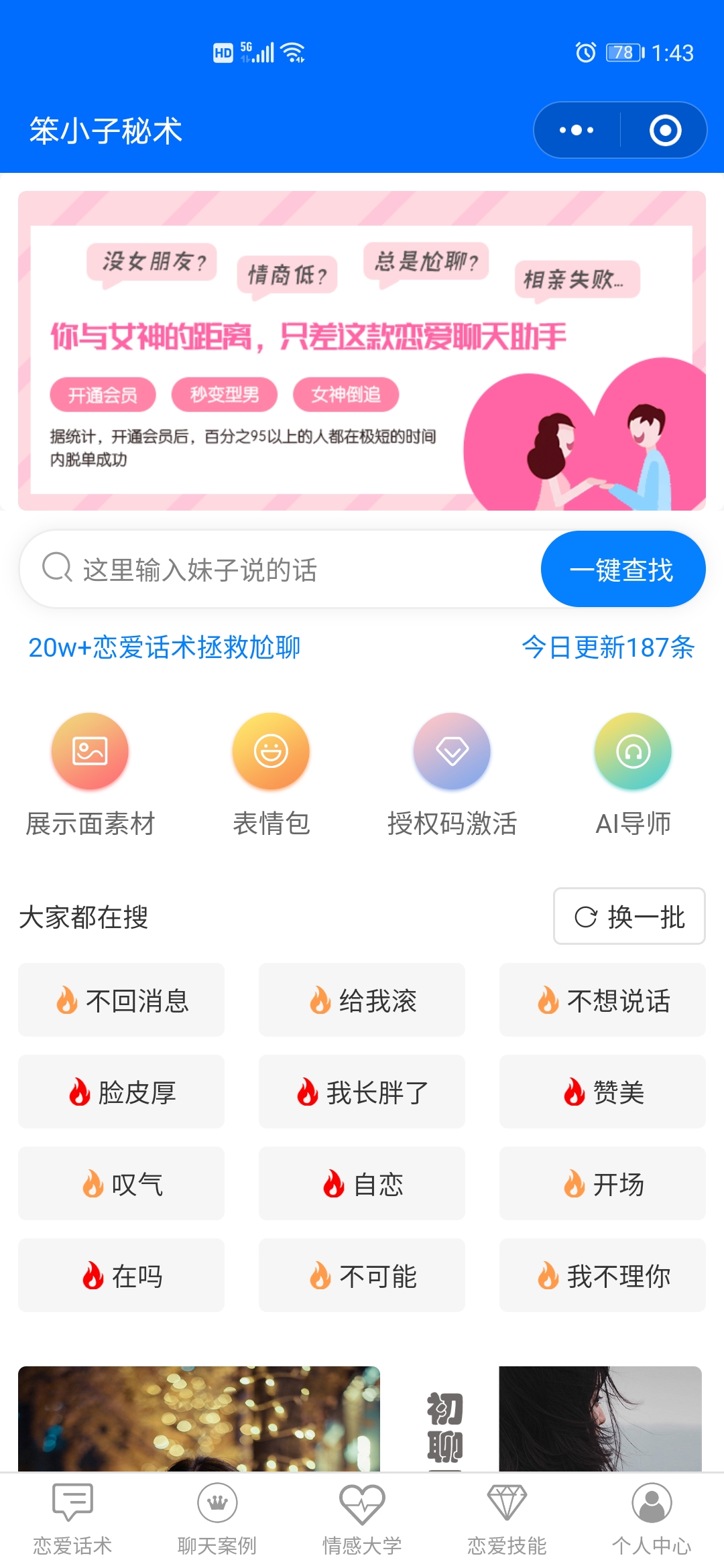Open 授权码激活

pos(452,775)
